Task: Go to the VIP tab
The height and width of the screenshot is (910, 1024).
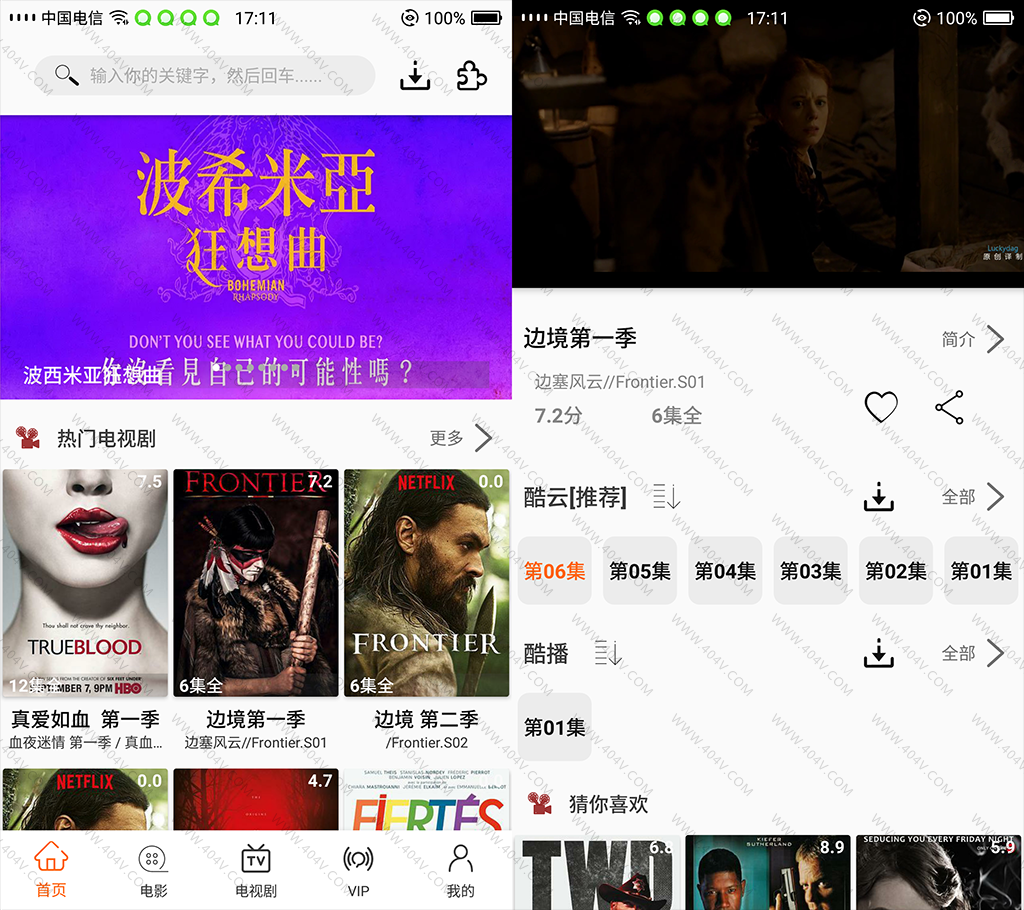Action: (358, 870)
